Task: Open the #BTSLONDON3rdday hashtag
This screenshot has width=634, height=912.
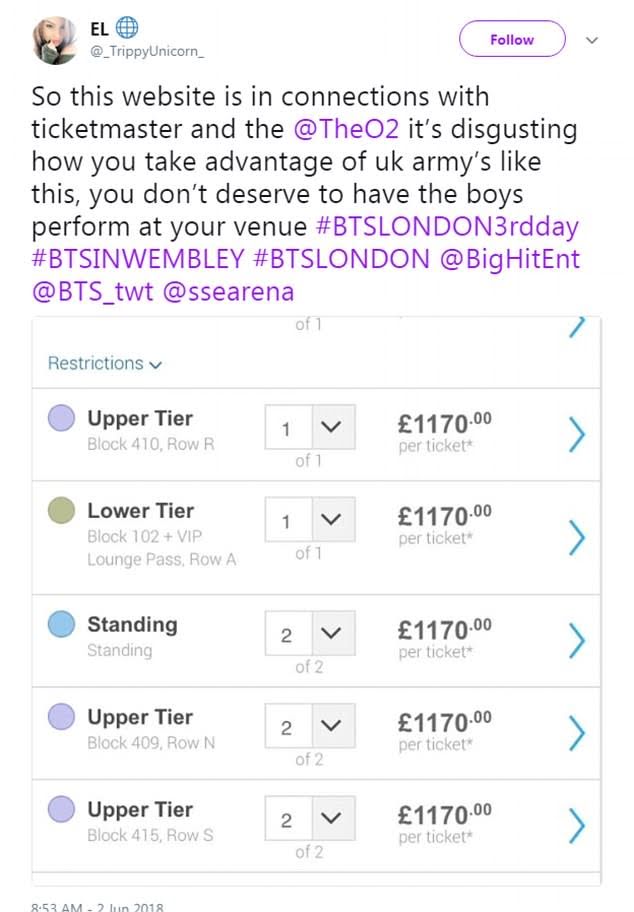Action: [x=446, y=227]
